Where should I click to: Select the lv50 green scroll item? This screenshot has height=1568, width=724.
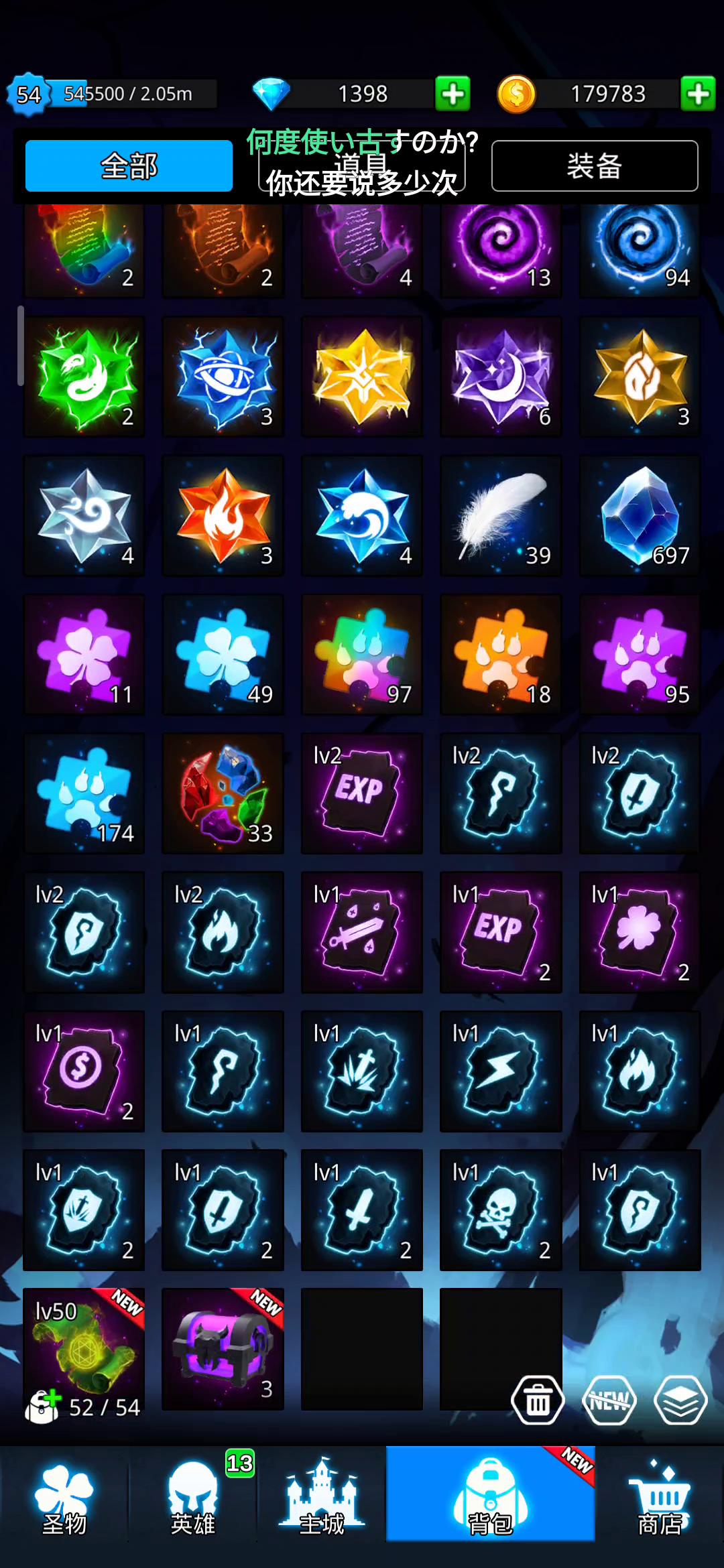(x=84, y=1349)
